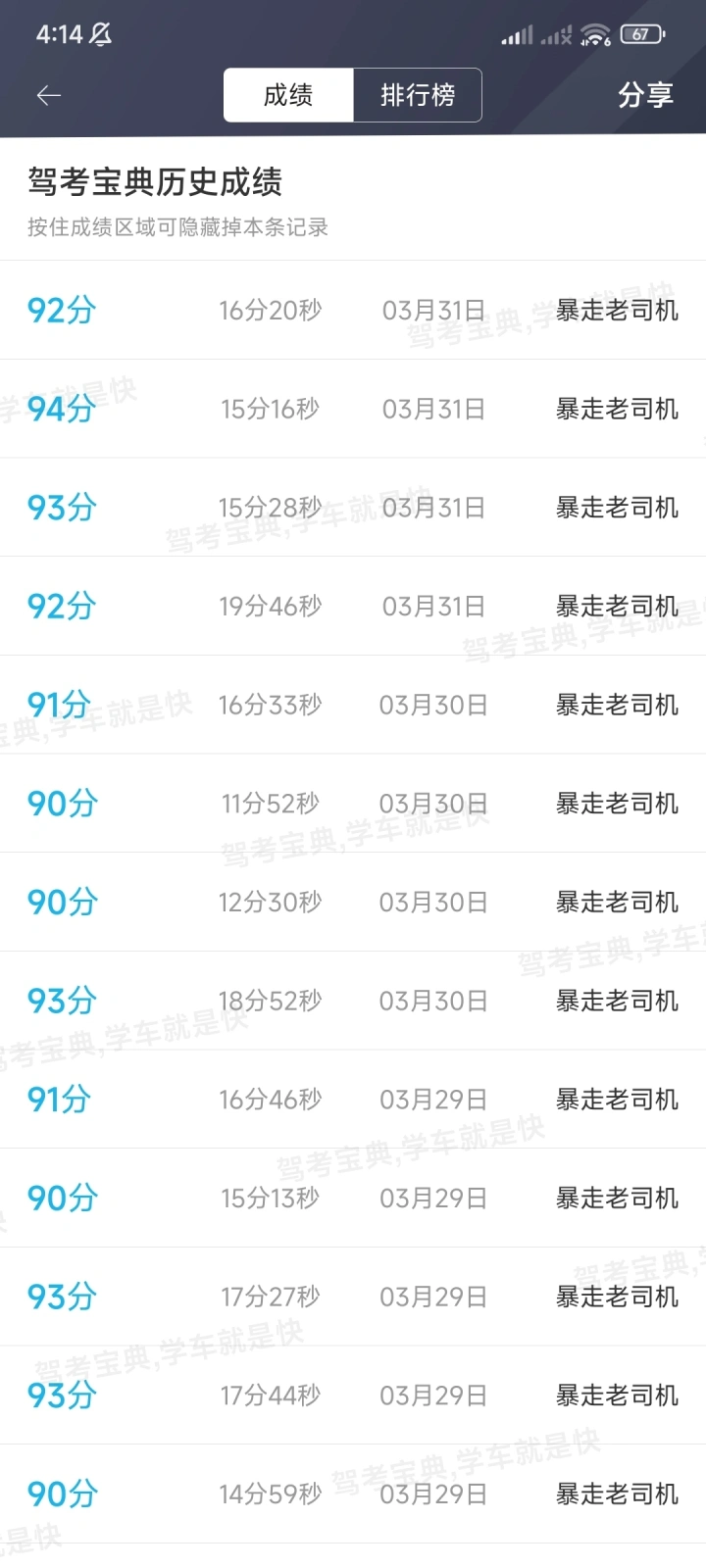Tap 分享 to share the scores
The width and height of the screenshot is (706, 1568).
pos(645,95)
